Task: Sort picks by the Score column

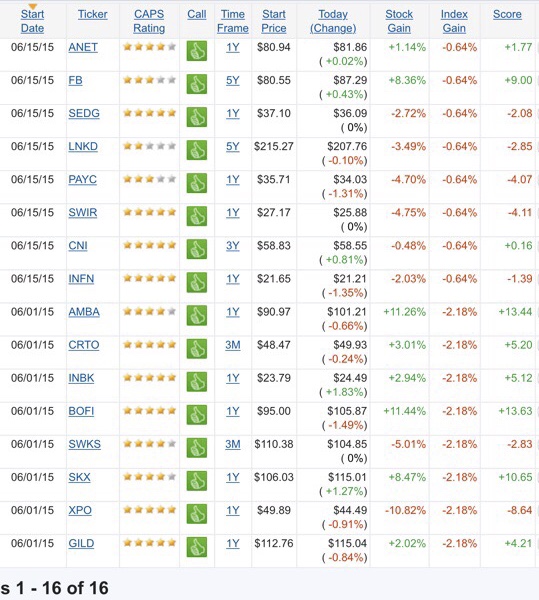Action: [507, 14]
